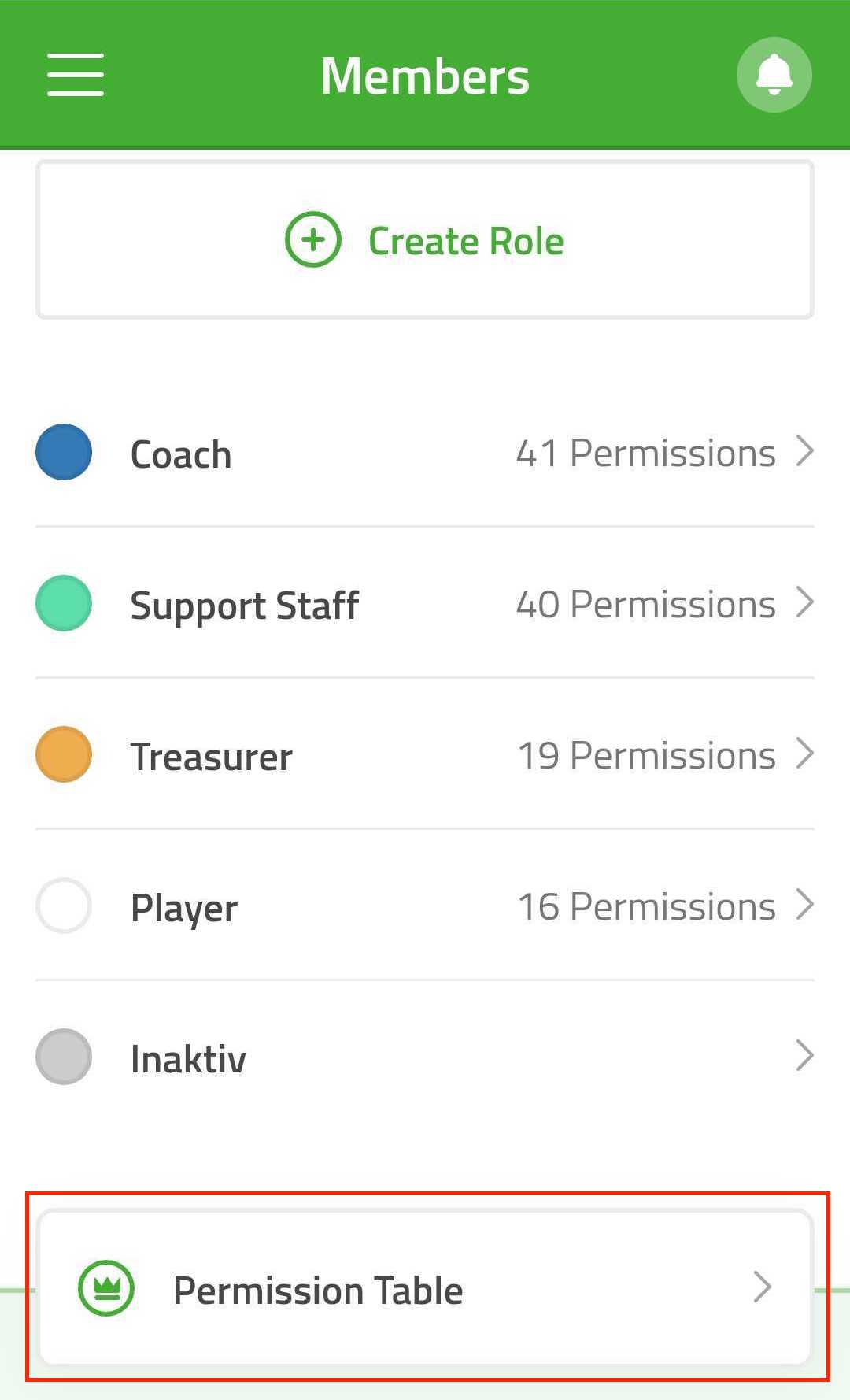View the Treasurer role permissions
The image size is (850, 1400).
425,755
